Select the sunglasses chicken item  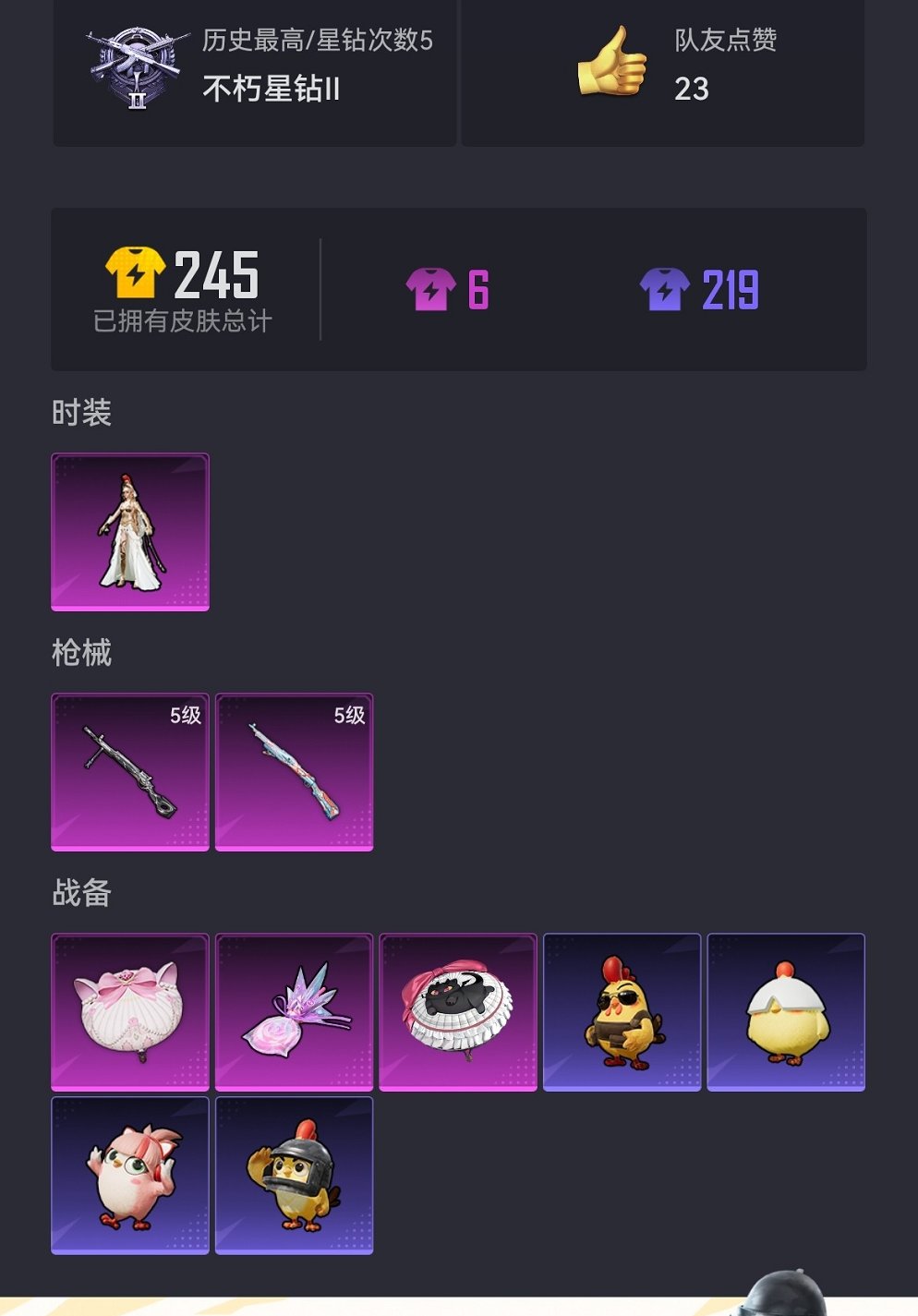point(622,1012)
